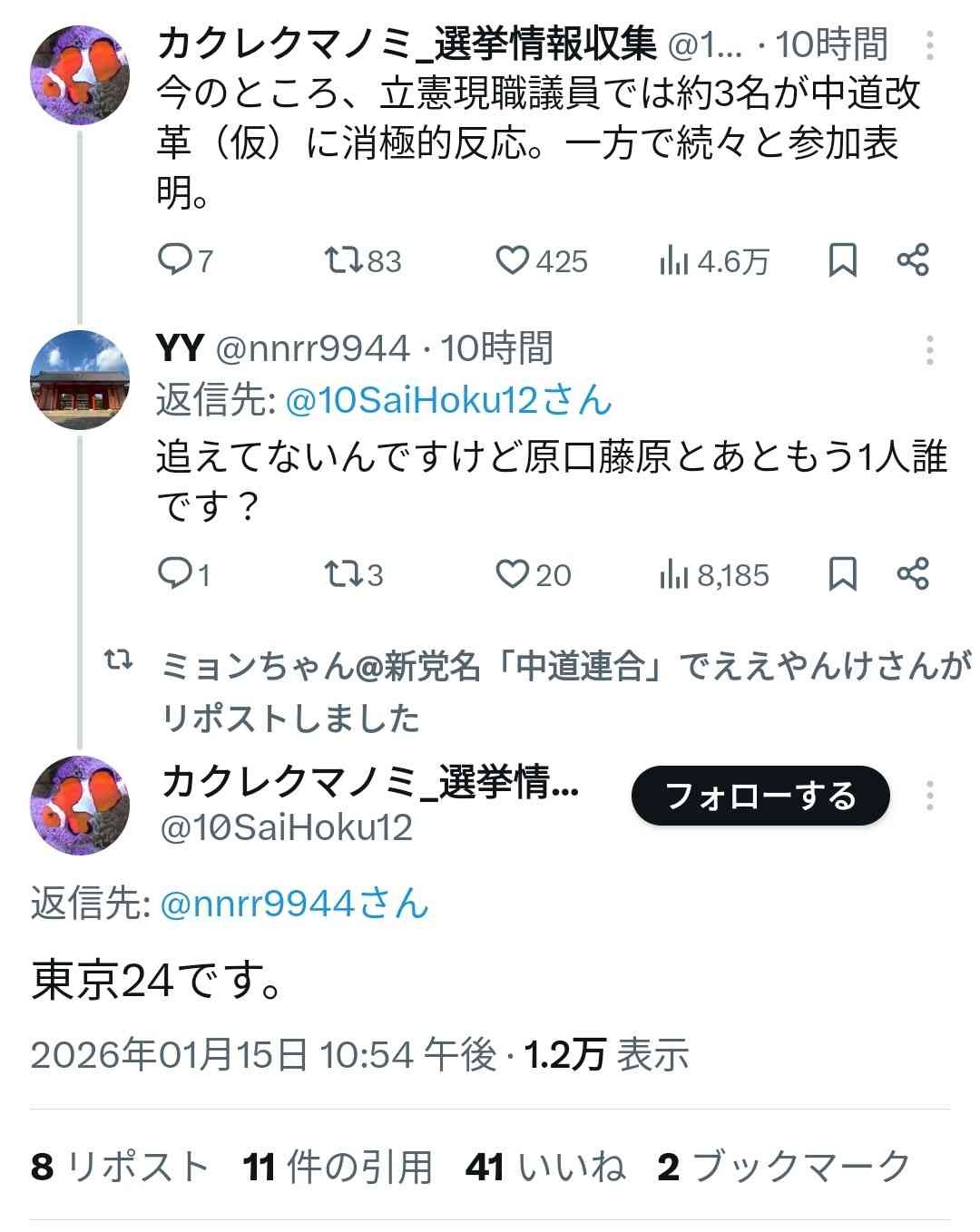
Task: View the 8 リポスト list
Action: 120,1167
